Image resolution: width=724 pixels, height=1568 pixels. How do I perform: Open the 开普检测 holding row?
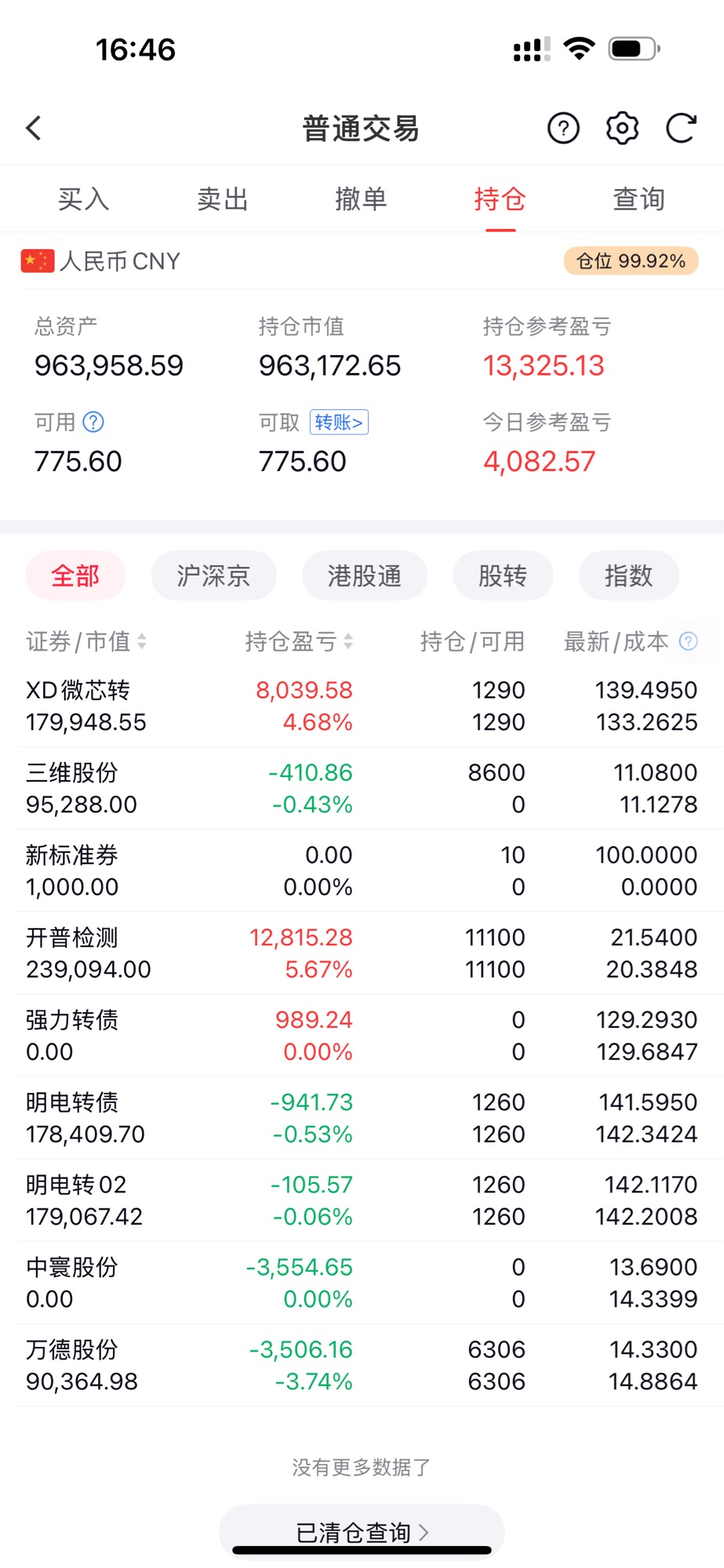tap(362, 953)
